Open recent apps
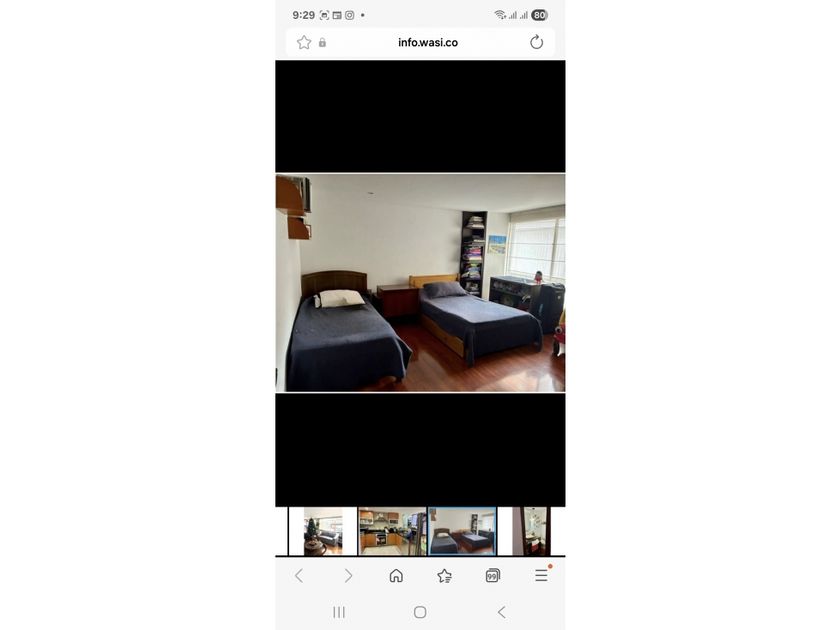Screen dimensions: 840x630 [x=339, y=612]
